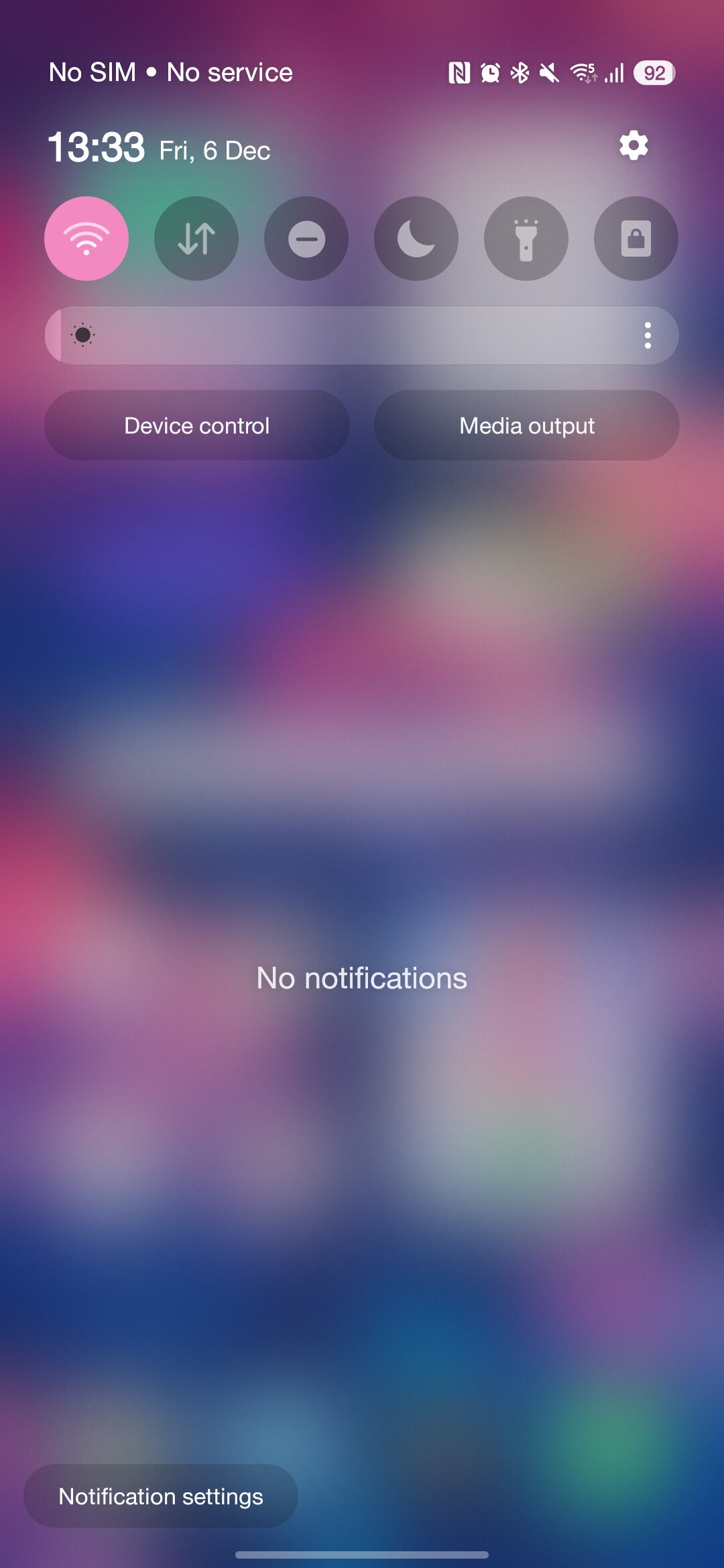Viewport: 724px width, 1568px height.
Task: Enable mobile data toggle
Action: 196,239
